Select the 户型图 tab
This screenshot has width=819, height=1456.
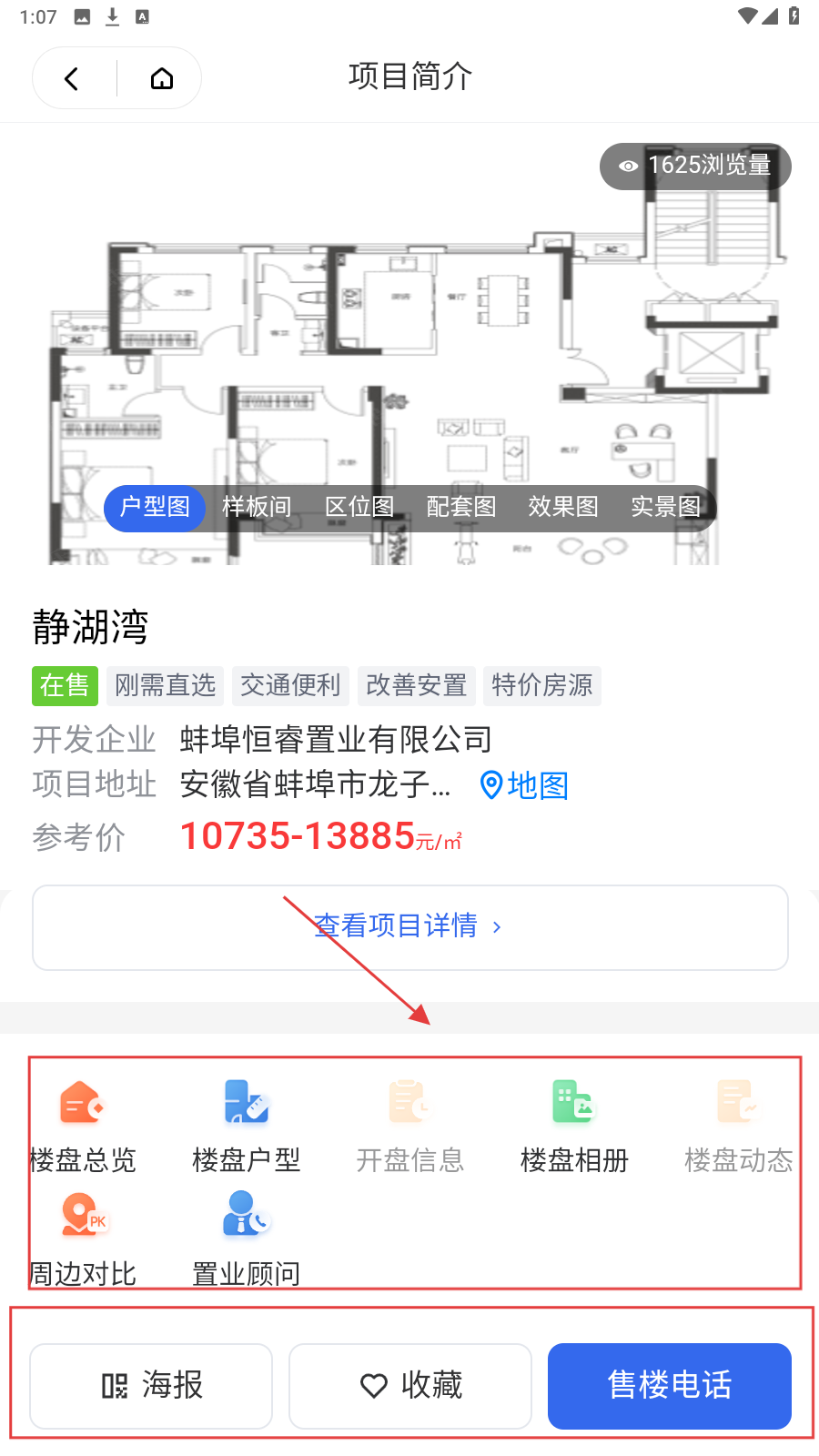[x=155, y=507]
